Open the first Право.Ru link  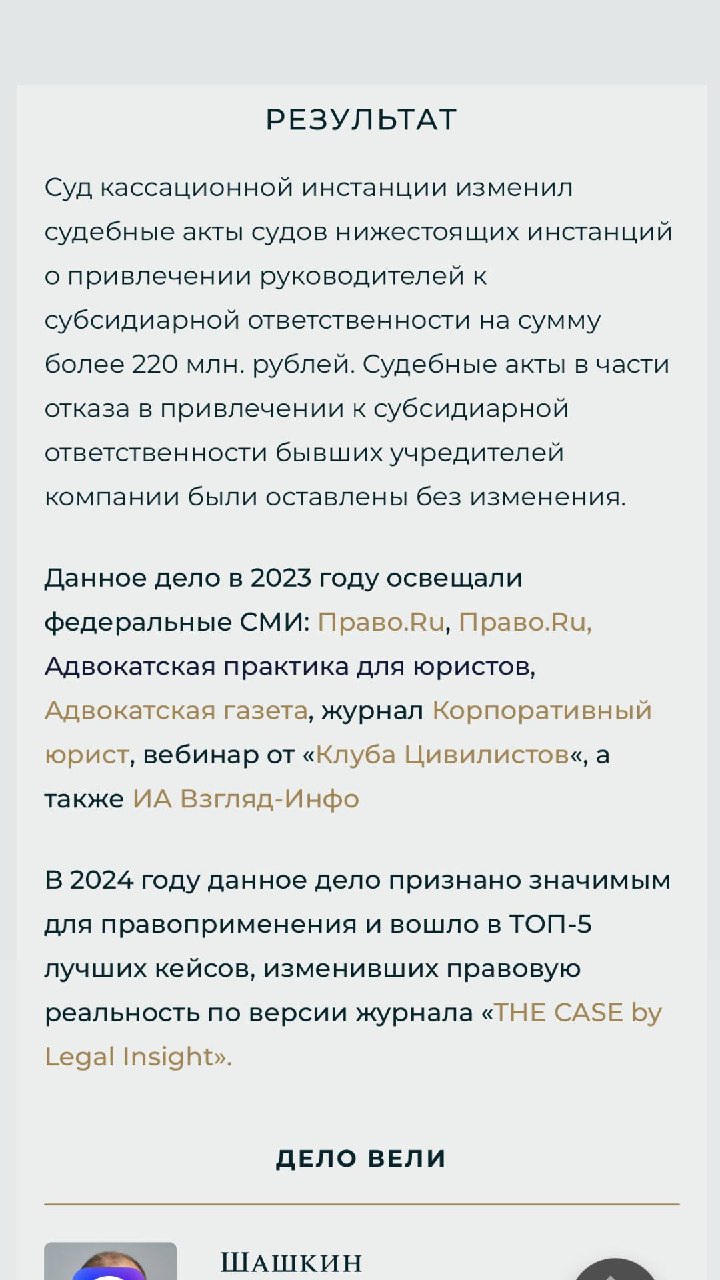[x=381, y=623]
